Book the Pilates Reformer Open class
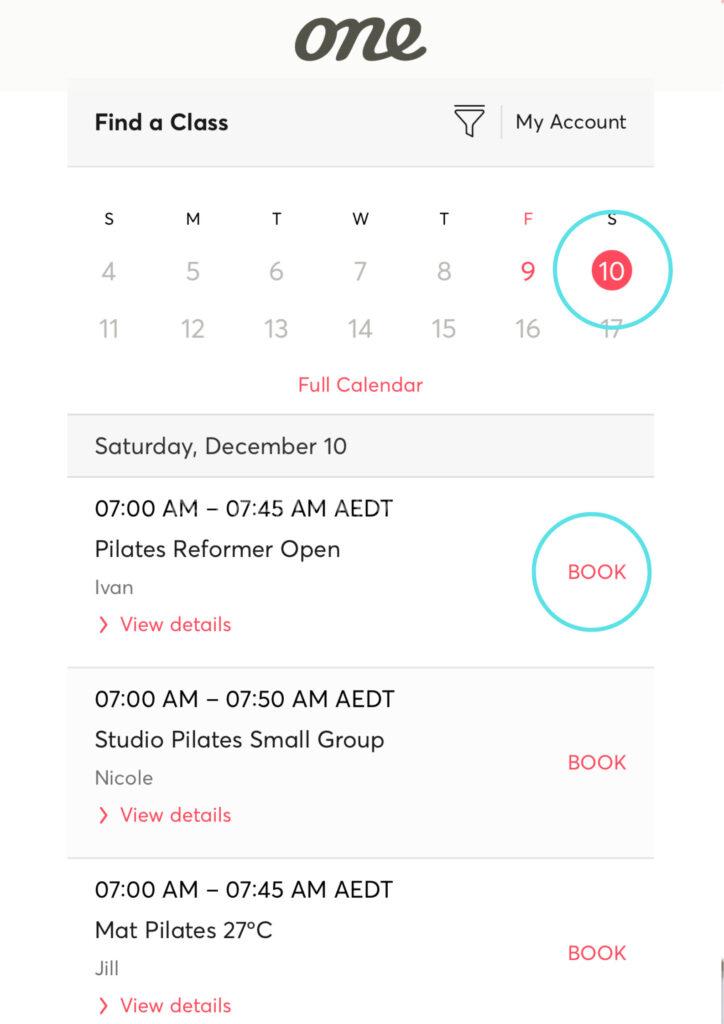724x1024 pixels. coord(596,572)
